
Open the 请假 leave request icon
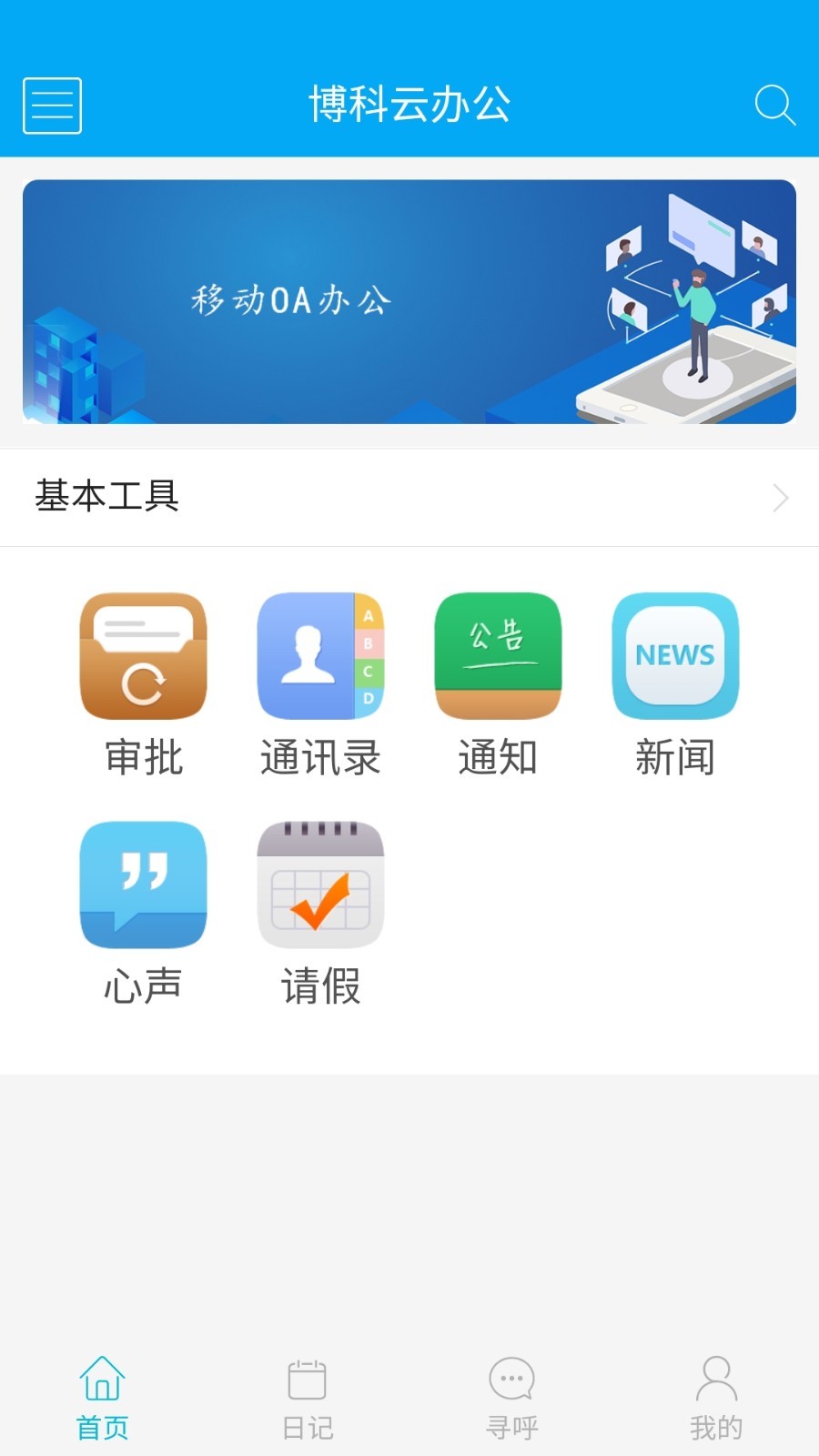pyautogui.click(x=320, y=884)
